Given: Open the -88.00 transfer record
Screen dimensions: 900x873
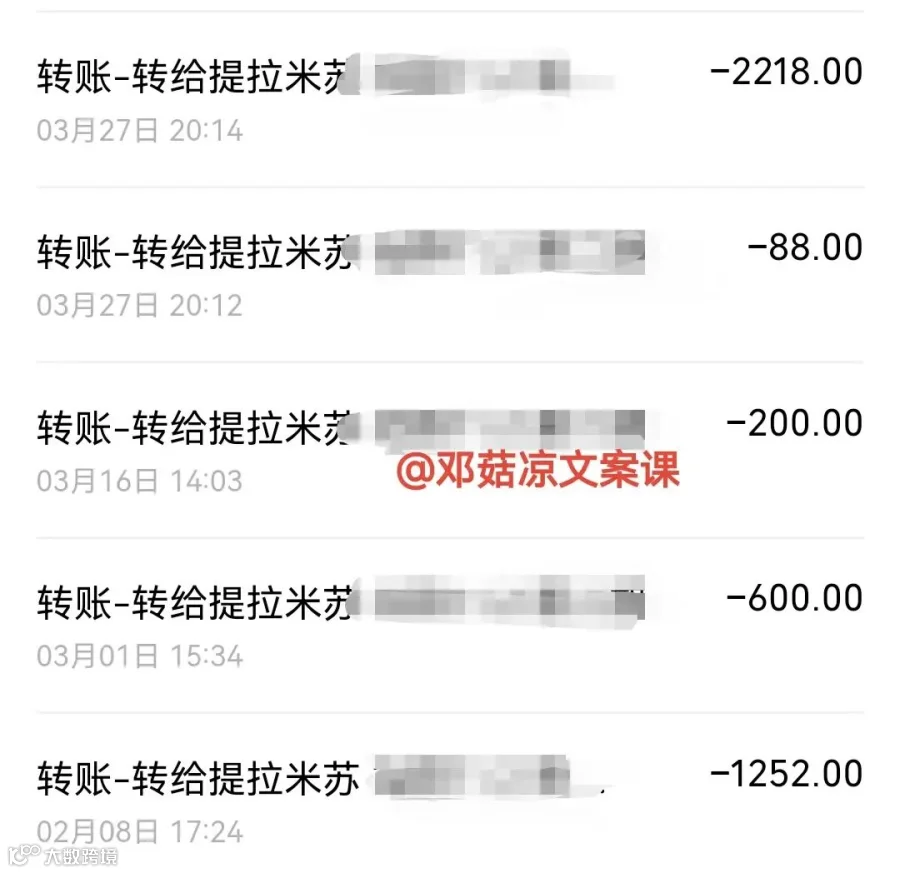Looking at the screenshot, I should pyautogui.click(x=450, y=274).
